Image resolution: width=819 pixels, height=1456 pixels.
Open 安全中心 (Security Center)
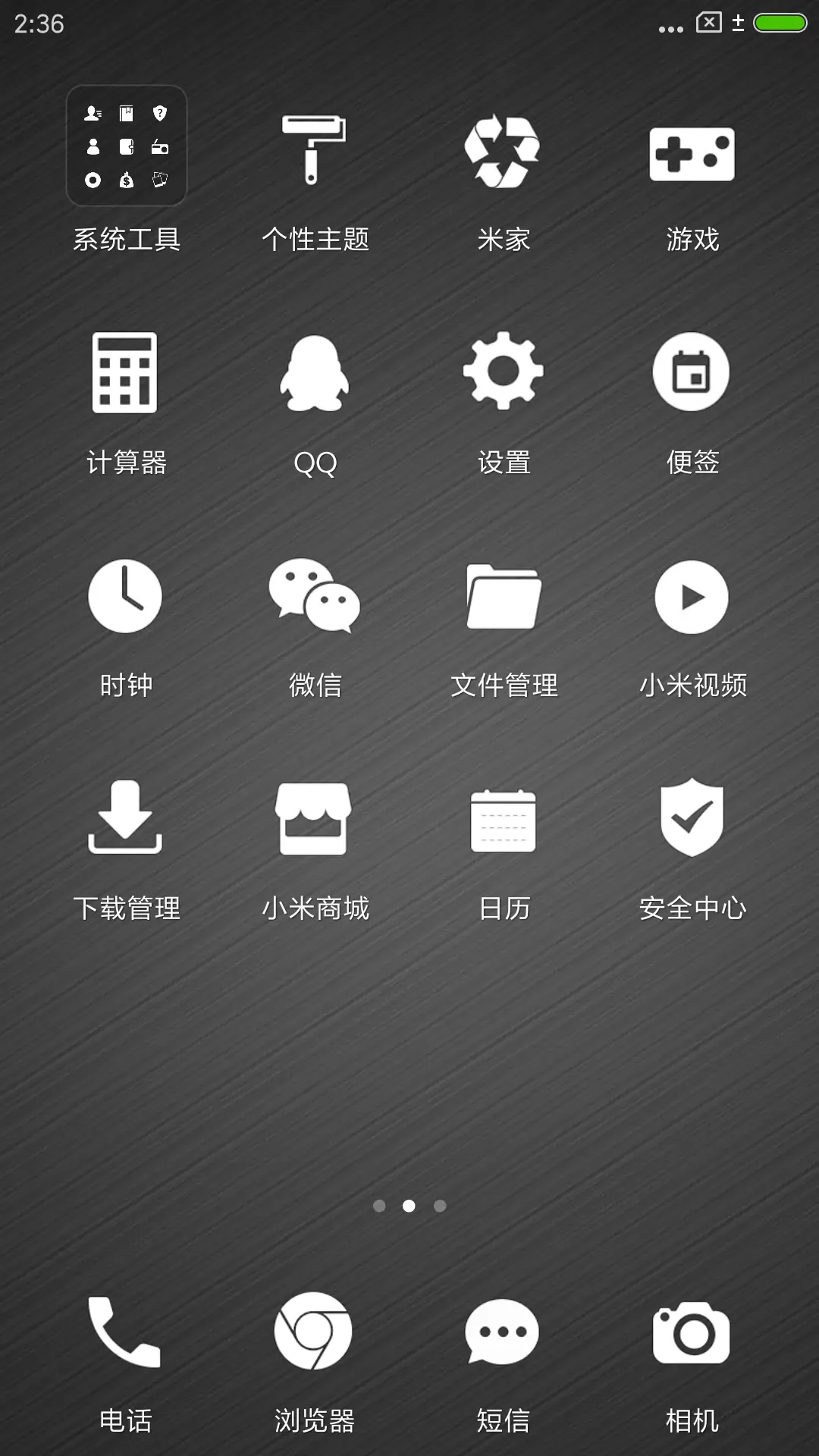pyautogui.click(x=692, y=821)
